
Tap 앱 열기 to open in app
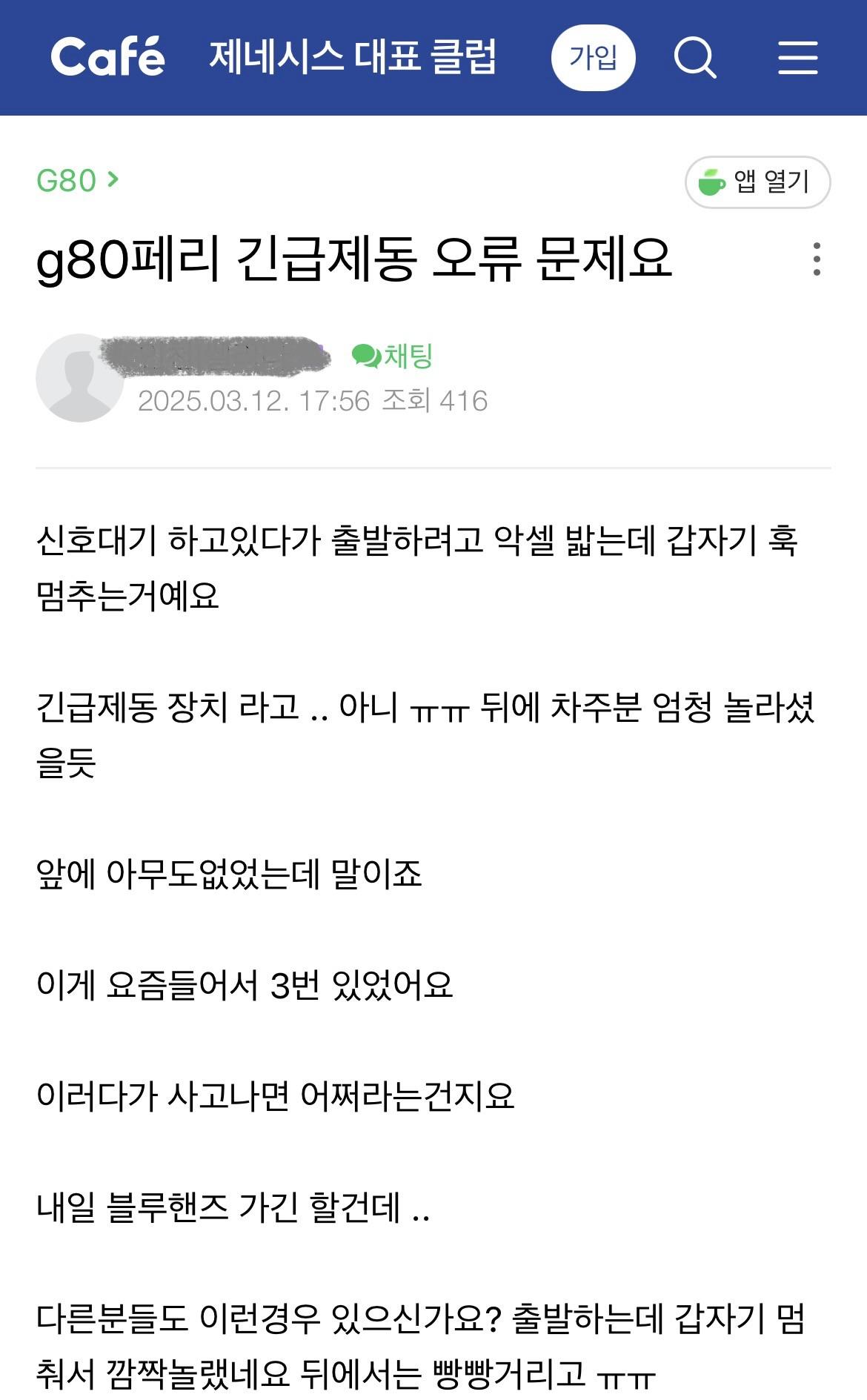(757, 182)
